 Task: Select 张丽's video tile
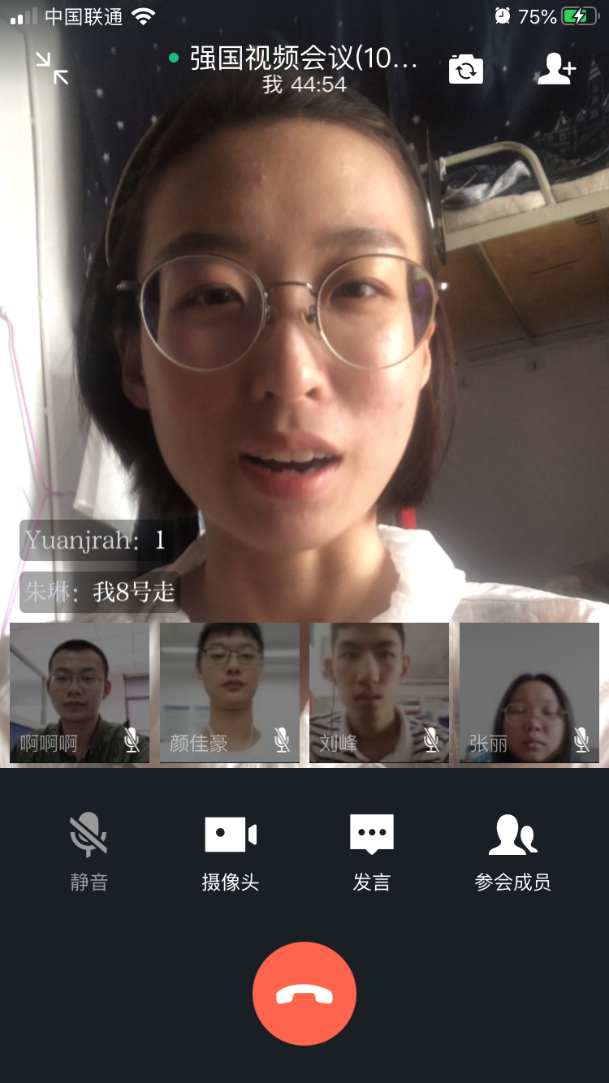click(x=529, y=693)
